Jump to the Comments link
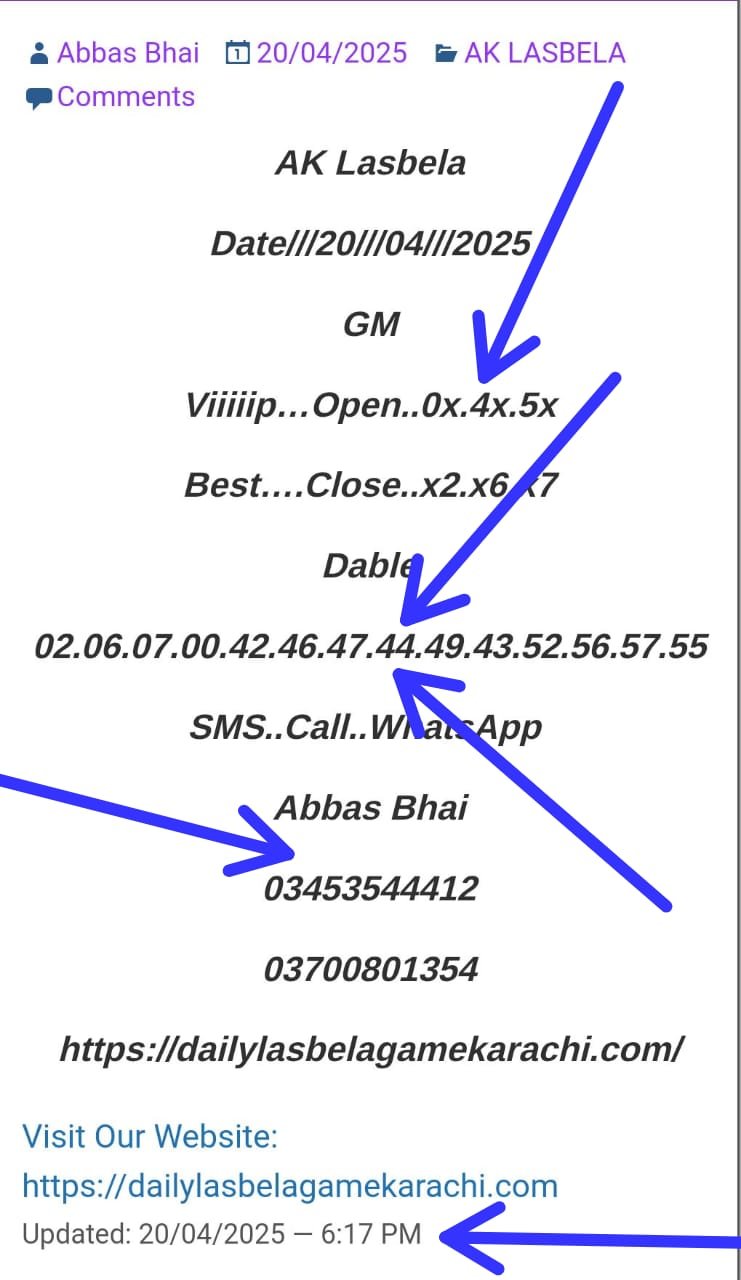 click(x=125, y=97)
